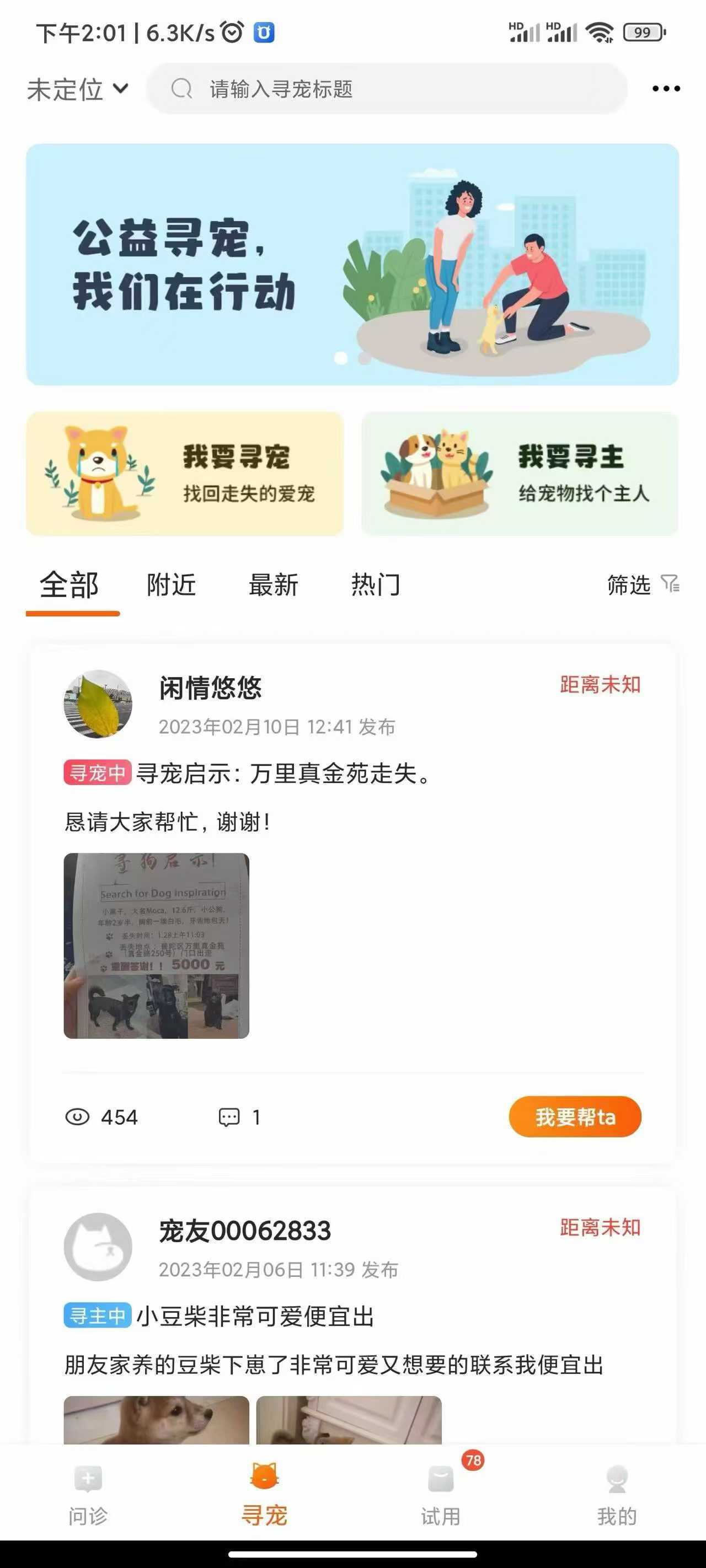The image size is (706, 1568).
Task: Switch to the 附近 tab
Action: 171,585
